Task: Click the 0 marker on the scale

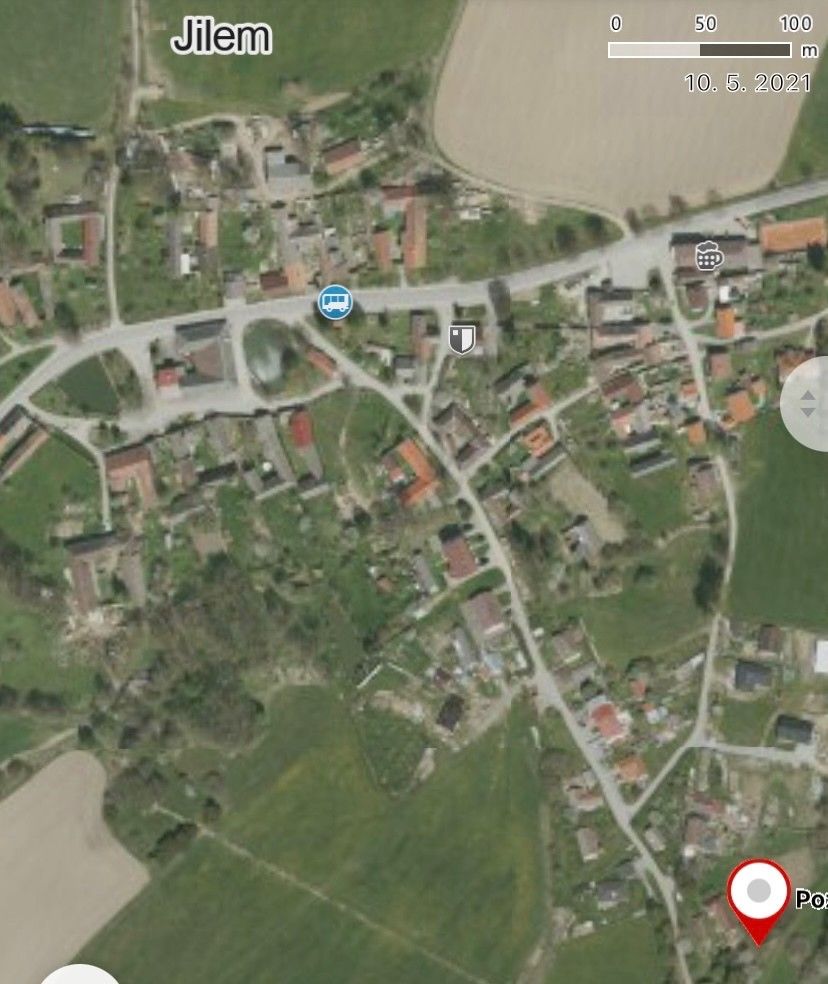Action: [x=617, y=20]
